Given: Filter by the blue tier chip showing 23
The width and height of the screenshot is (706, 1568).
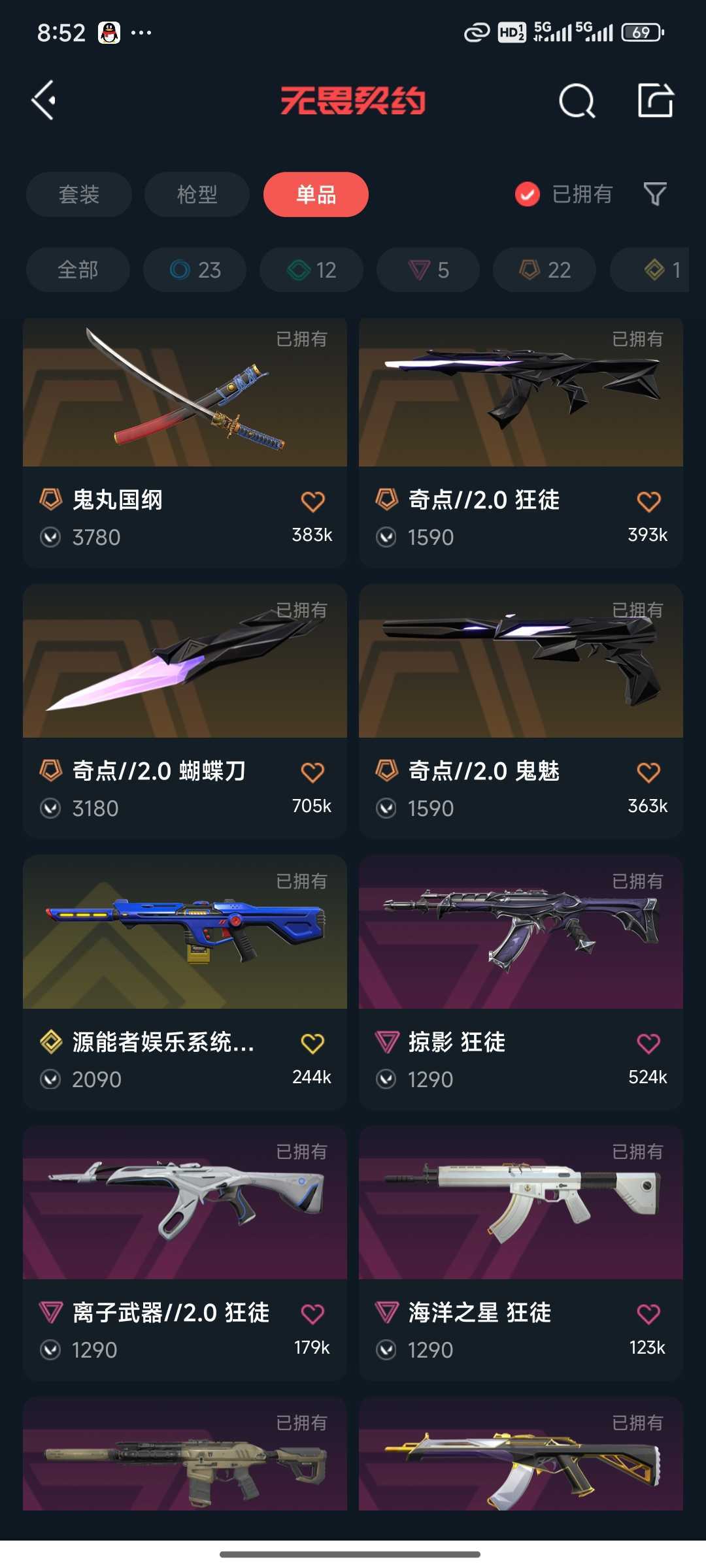Looking at the screenshot, I should tap(195, 269).
